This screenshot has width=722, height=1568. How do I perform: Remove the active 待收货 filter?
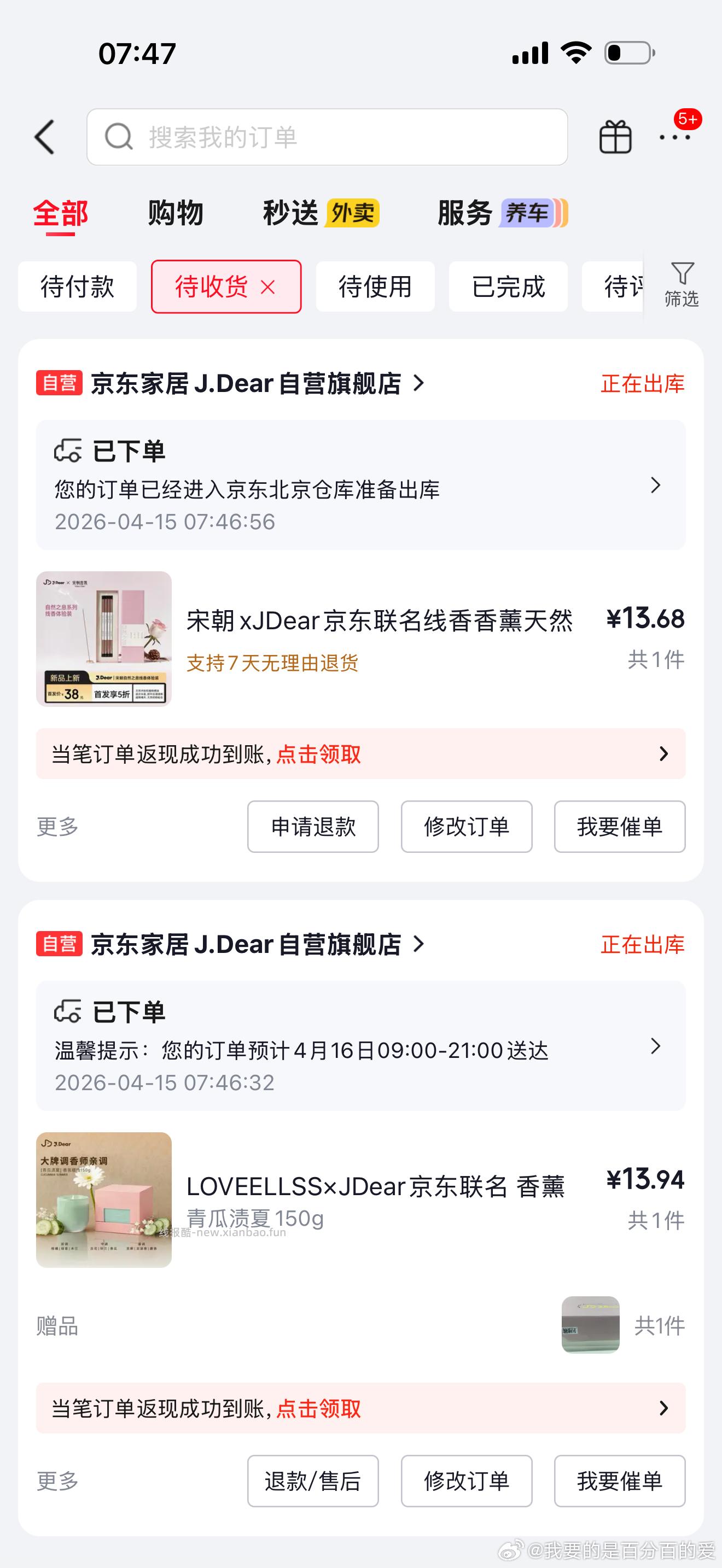[270, 286]
